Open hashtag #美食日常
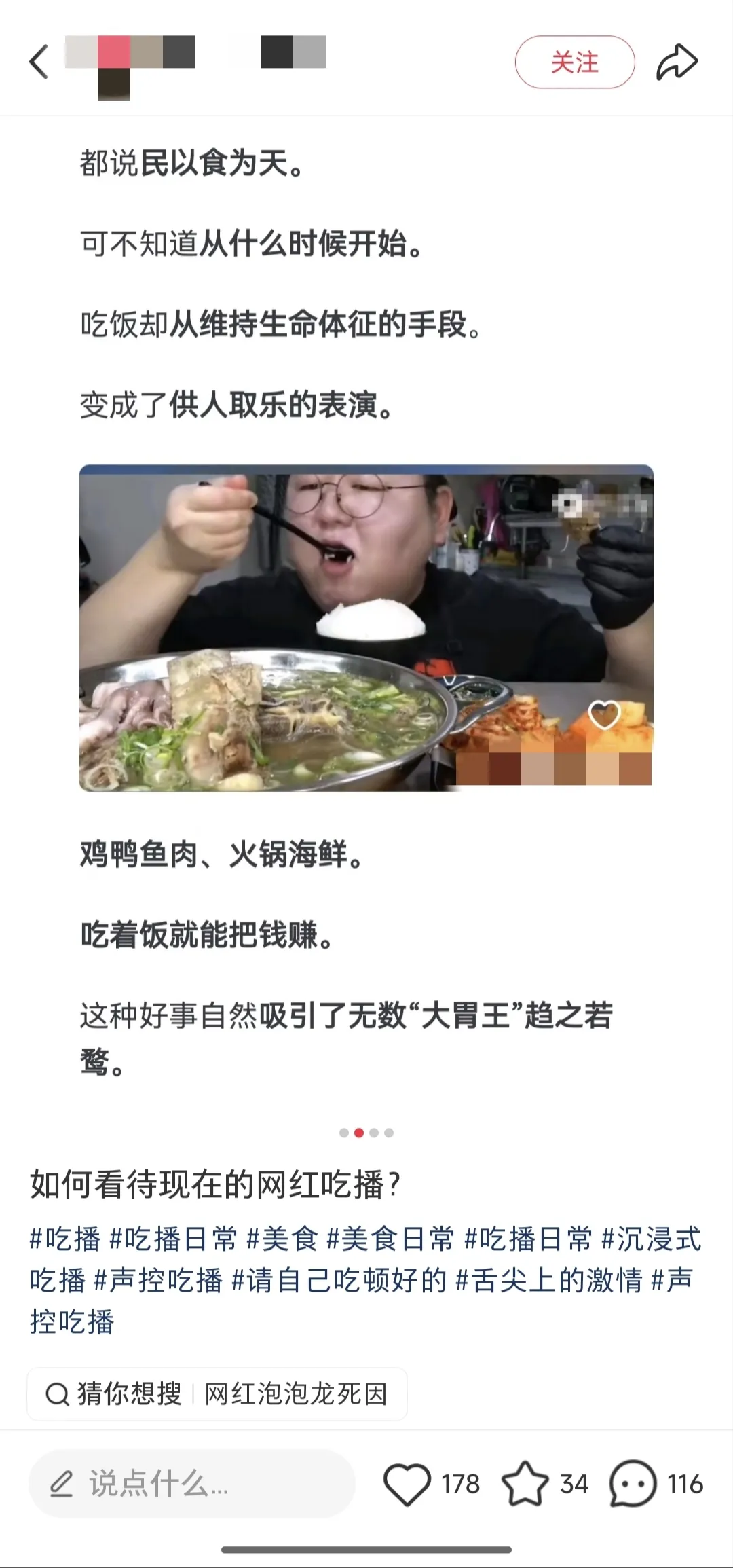Viewport: 733px width, 1568px height. [390, 1239]
